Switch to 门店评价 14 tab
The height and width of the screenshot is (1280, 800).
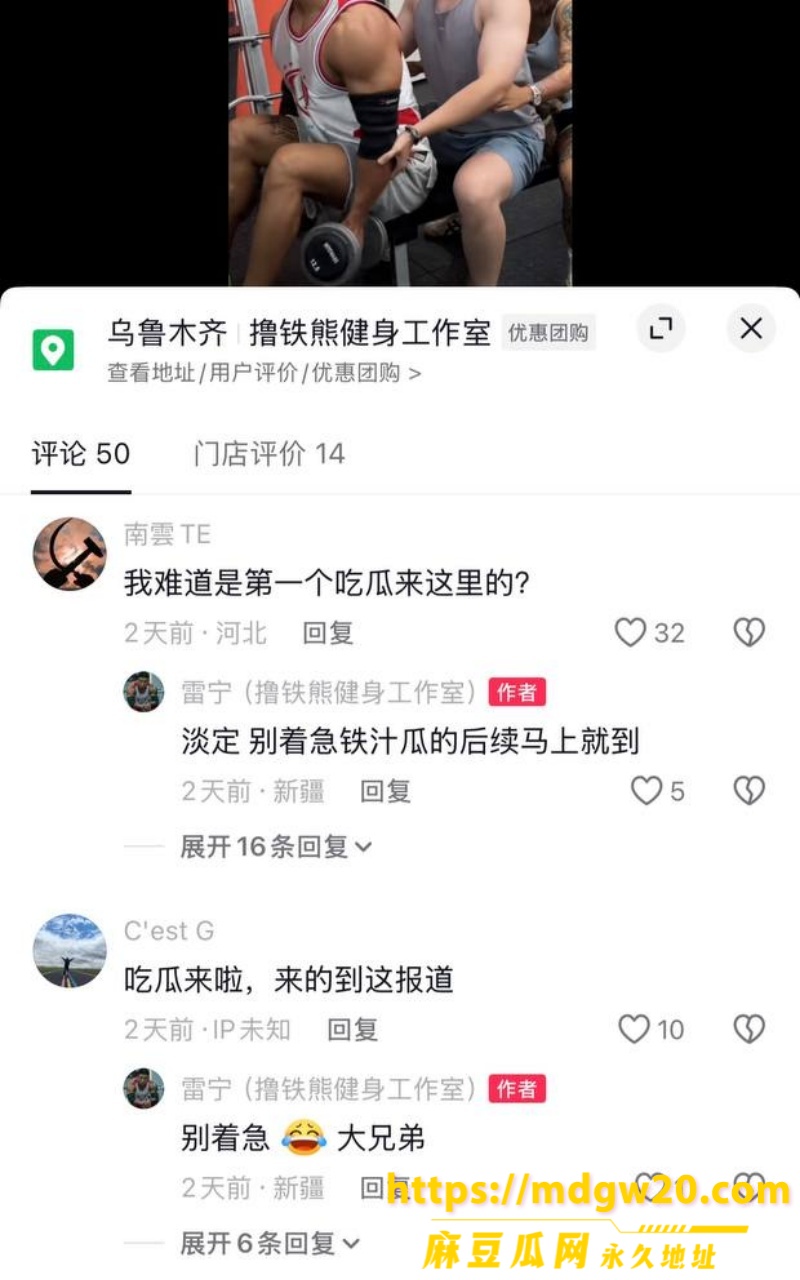coord(269,454)
